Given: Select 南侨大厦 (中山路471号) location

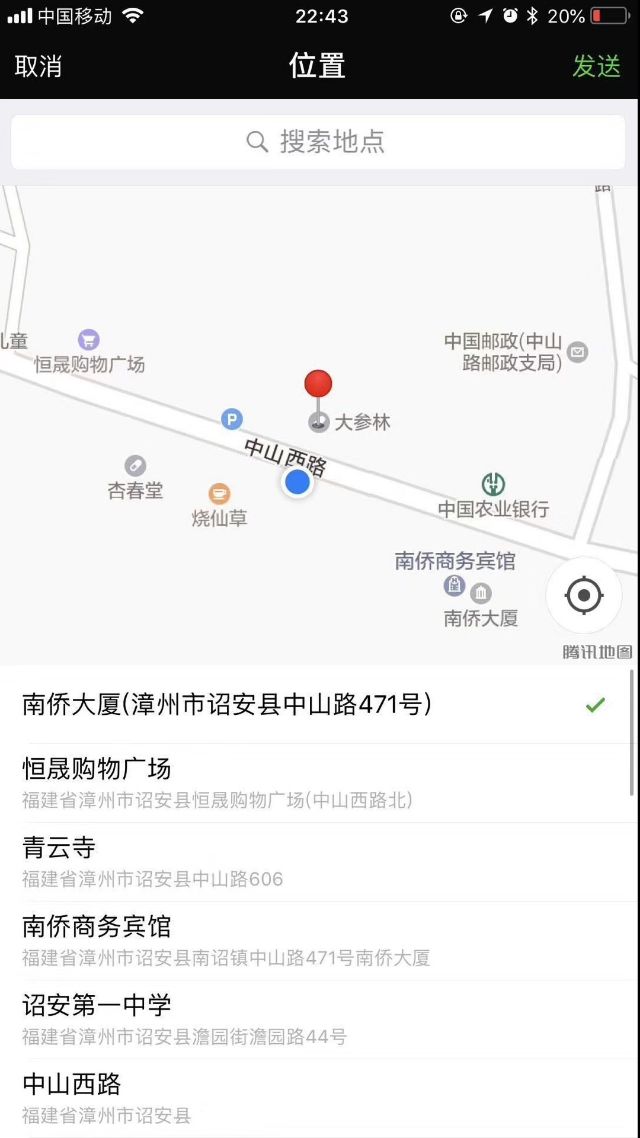Looking at the screenshot, I should [318, 705].
